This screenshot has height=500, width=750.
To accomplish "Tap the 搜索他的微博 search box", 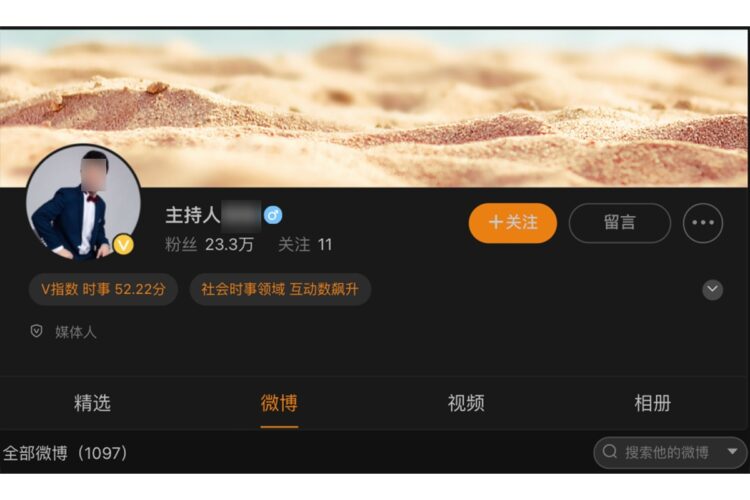I will coord(662,453).
